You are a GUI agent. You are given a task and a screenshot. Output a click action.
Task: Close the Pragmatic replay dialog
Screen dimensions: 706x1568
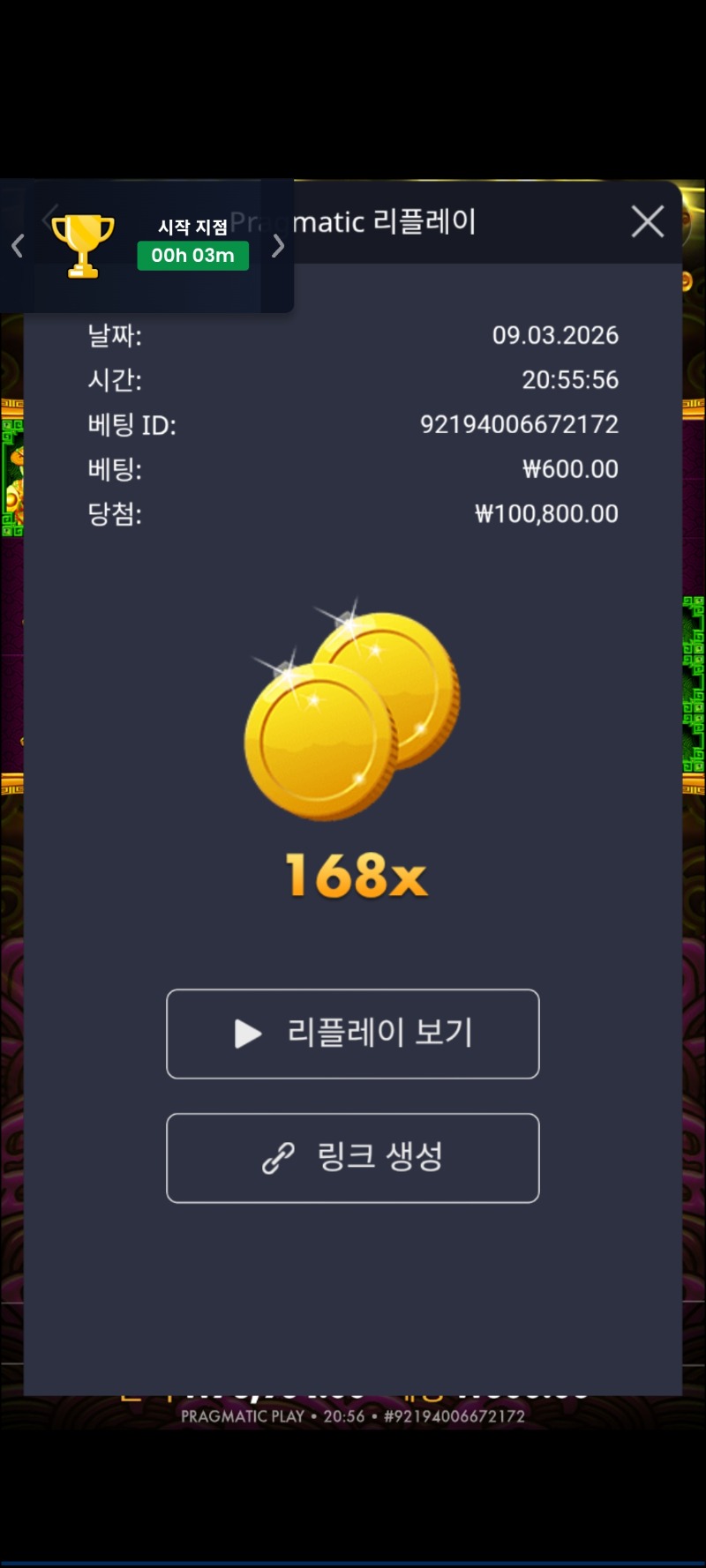(x=647, y=221)
